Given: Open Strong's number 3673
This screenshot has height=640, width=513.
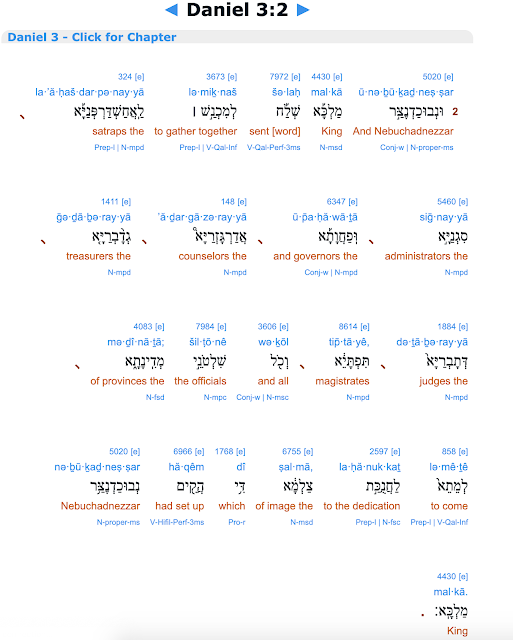Looking at the screenshot, I should pos(215,77).
